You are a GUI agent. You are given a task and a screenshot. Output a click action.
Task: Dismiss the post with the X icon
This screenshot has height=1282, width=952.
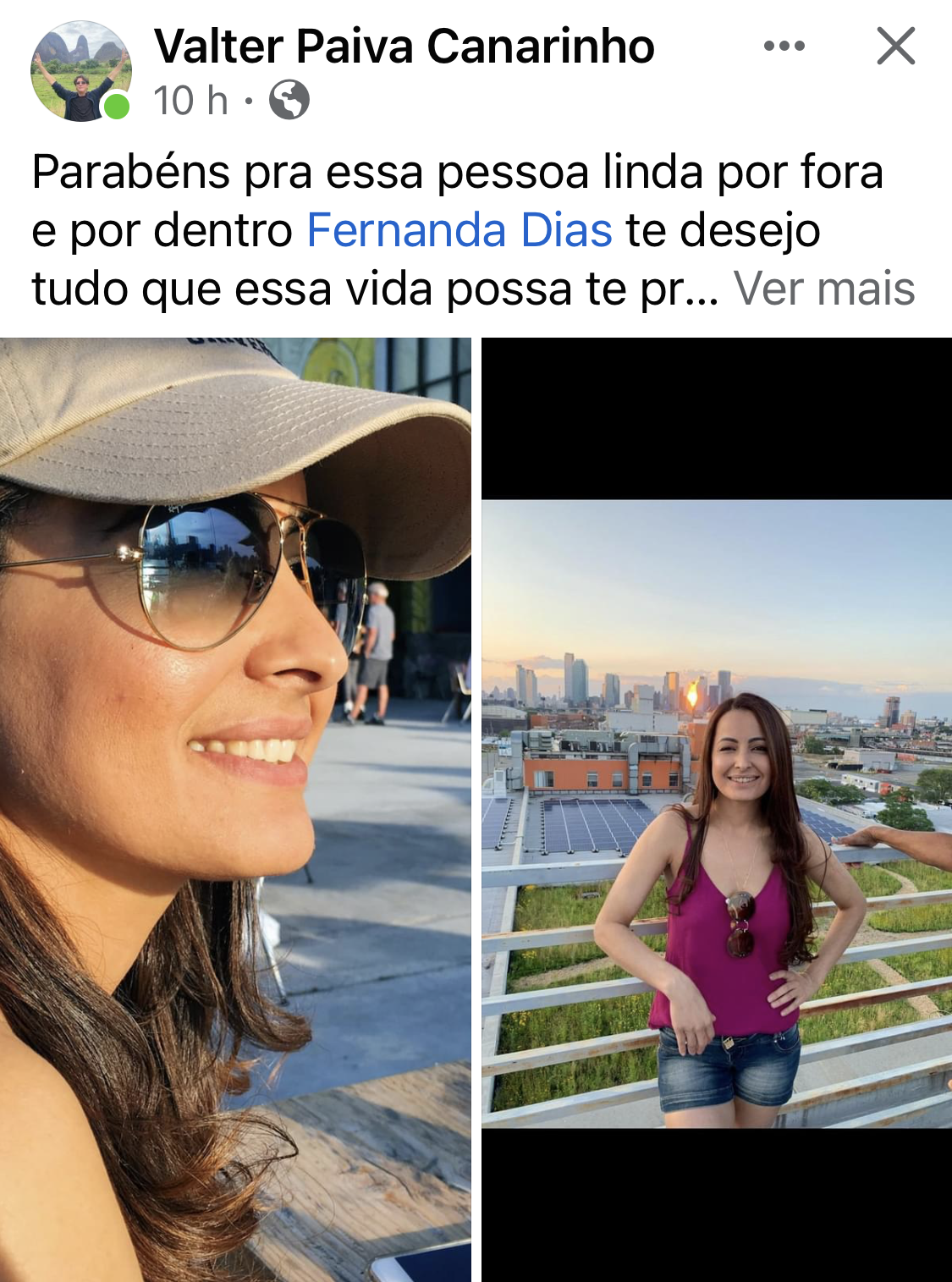pyautogui.click(x=895, y=47)
